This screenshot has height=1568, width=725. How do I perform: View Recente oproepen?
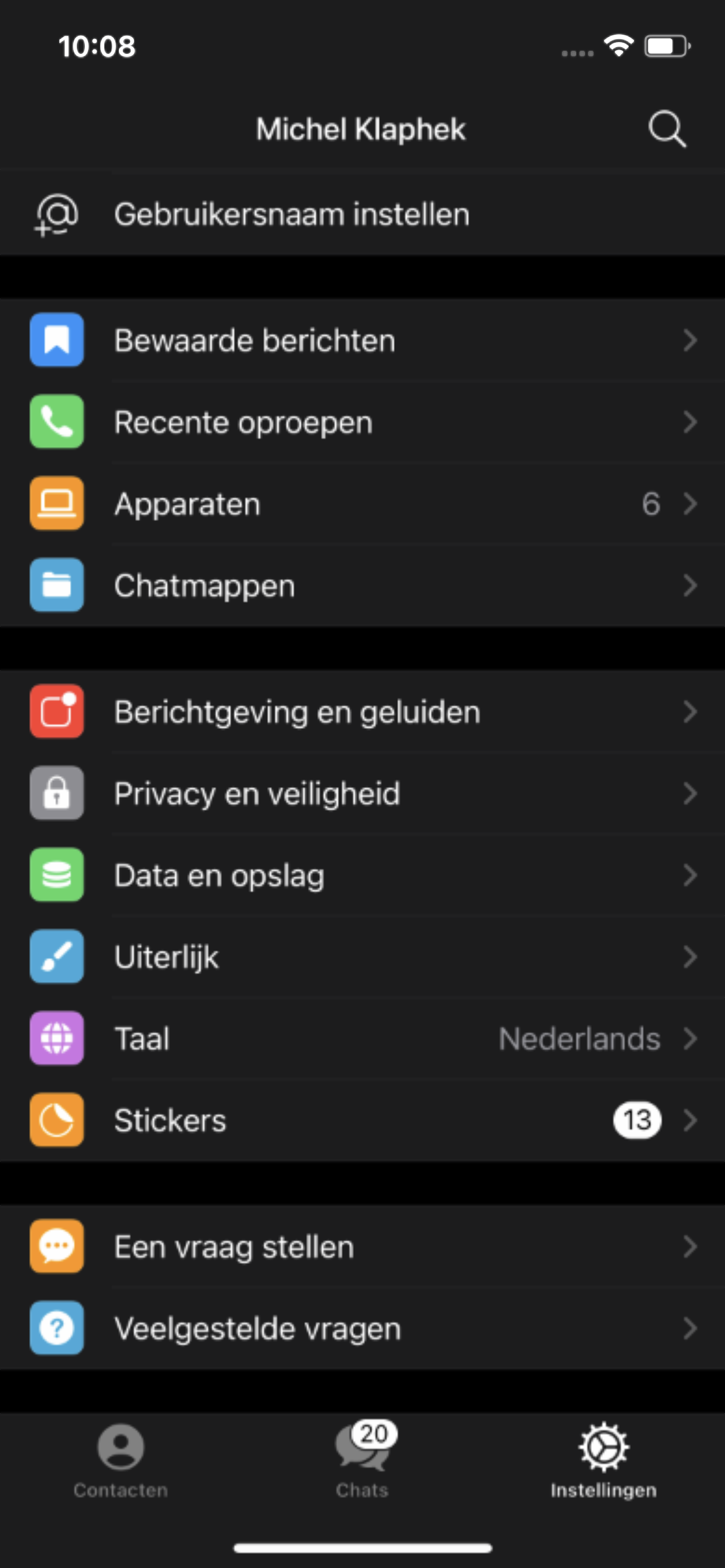tap(362, 422)
